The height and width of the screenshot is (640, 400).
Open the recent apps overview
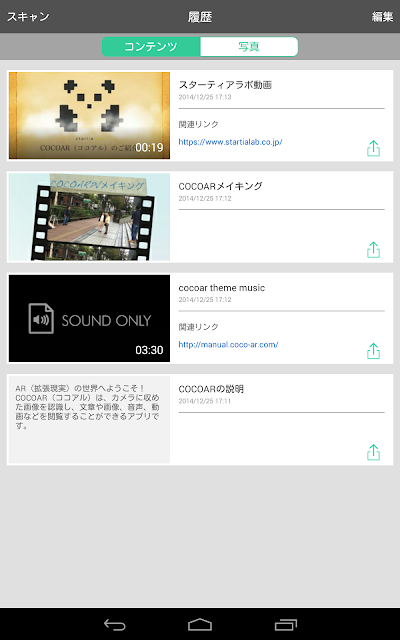tap(286, 624)
